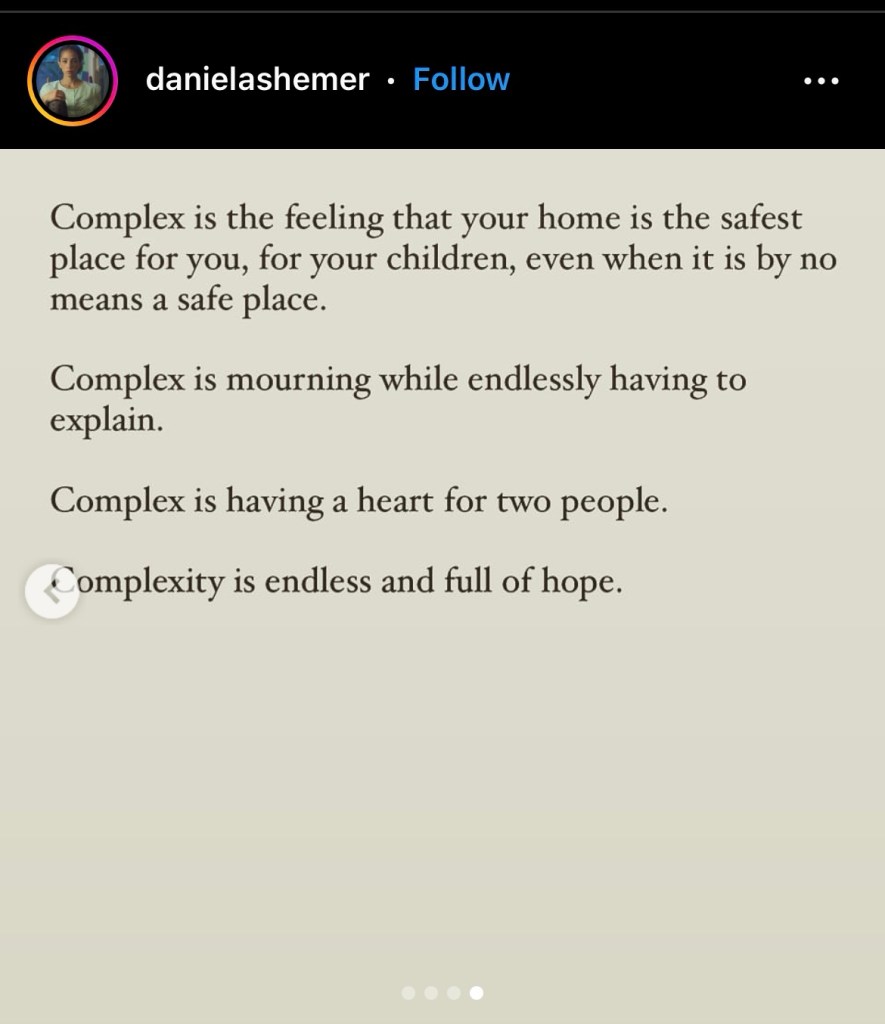The height and width of the screenshot is (1024, 885).
Task: Go to the previous carousel slide
Action: tap(52, 591)
